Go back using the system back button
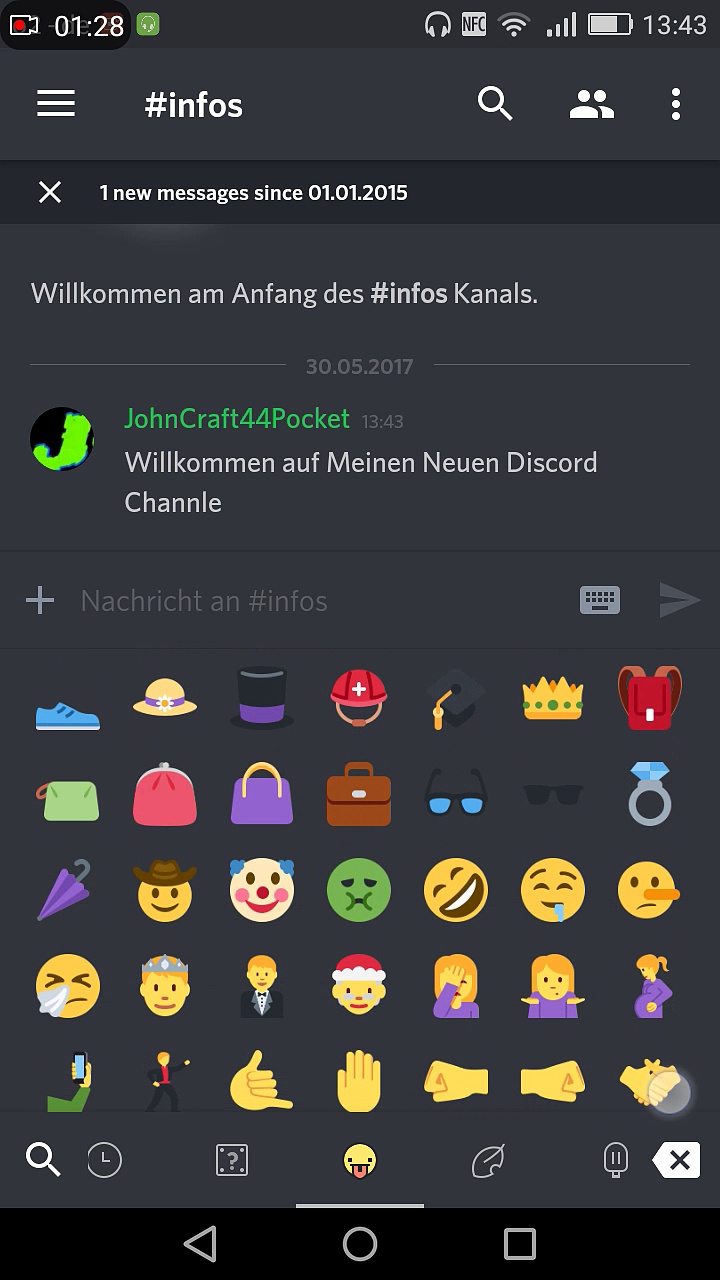Screen dimensions: 720x1280 (200, 1244)
